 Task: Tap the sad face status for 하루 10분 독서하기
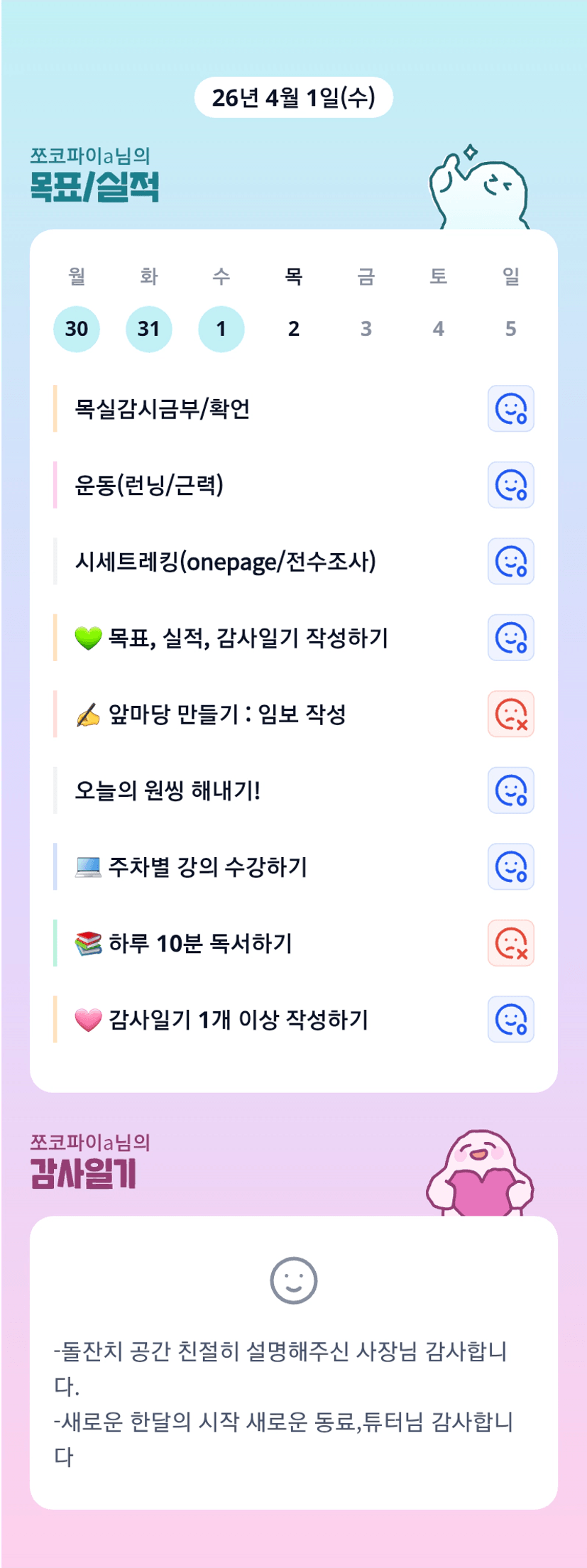coord(510,943)
